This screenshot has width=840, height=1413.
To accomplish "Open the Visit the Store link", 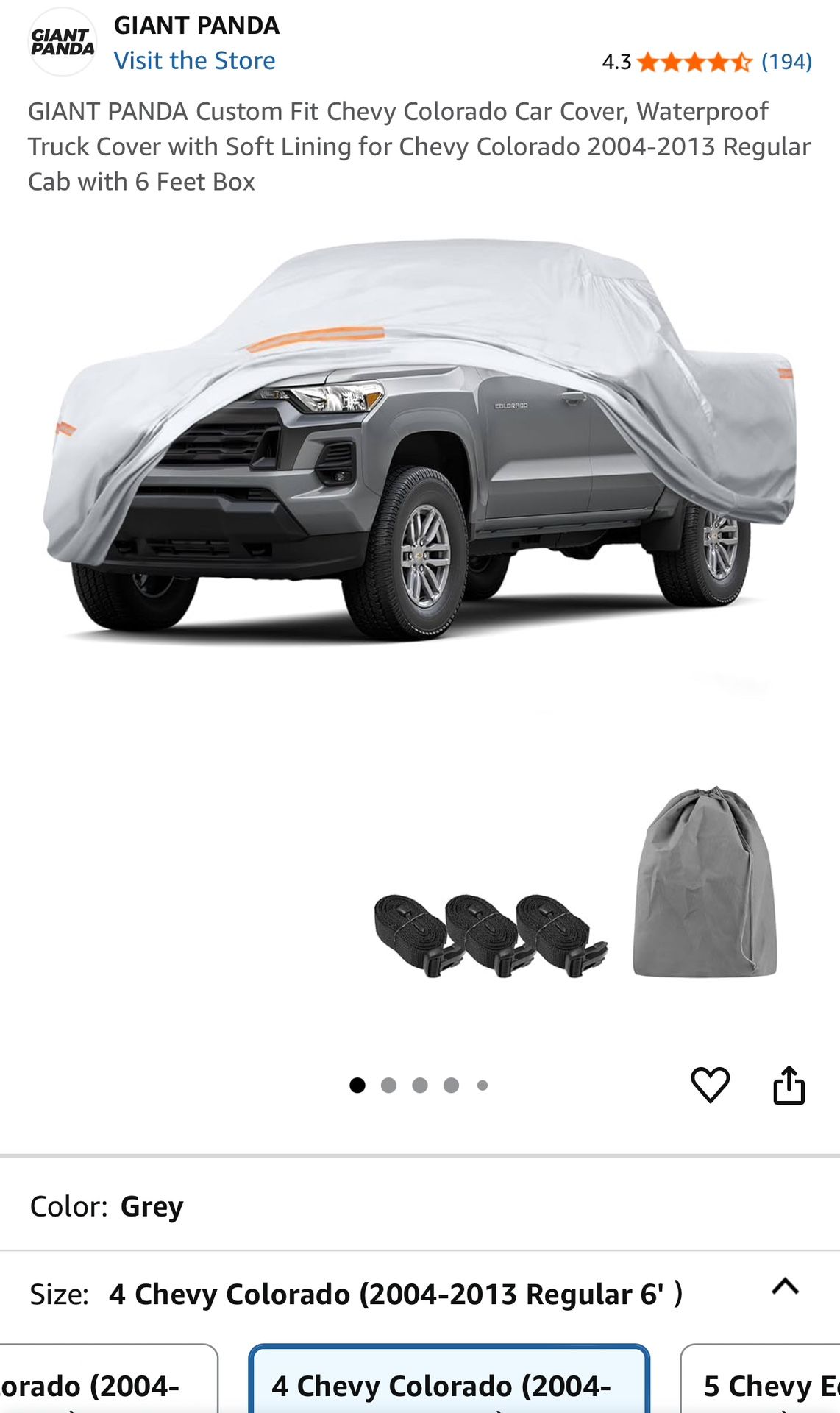I will tap(195, 60).
